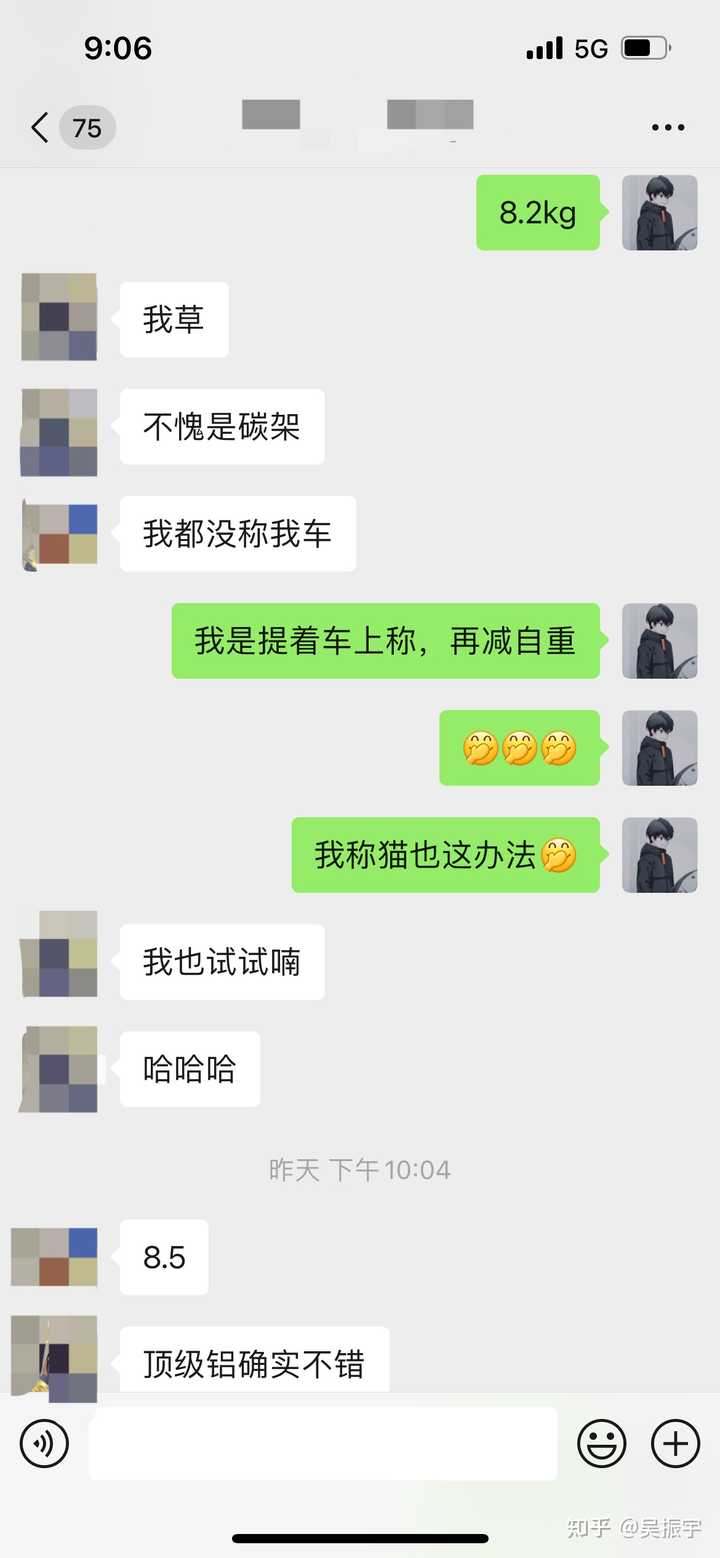
Task: Tap the back chevron to exit chat
Action: pos(37,127)
